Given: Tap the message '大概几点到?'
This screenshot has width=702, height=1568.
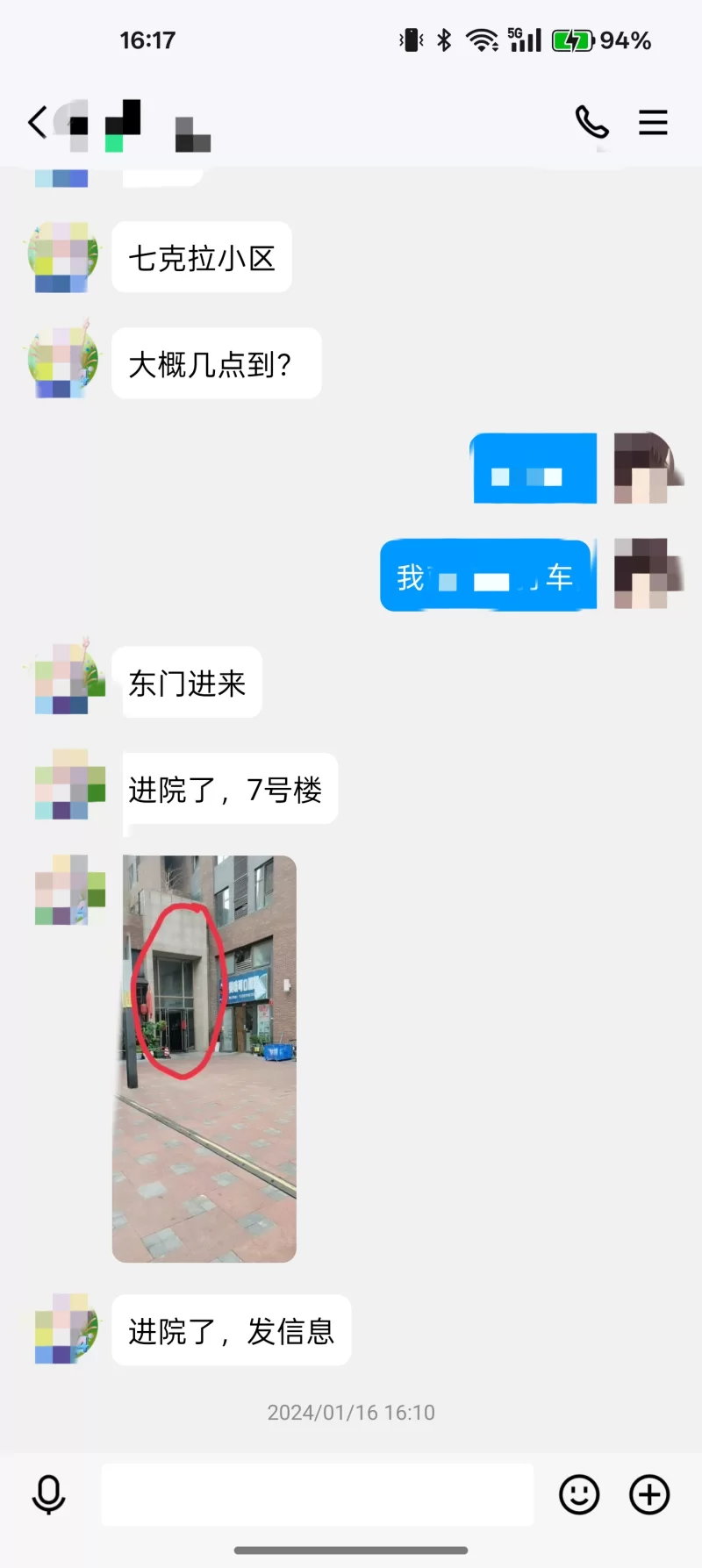Looking at the screenshot, I should click(x=216, y=363).
